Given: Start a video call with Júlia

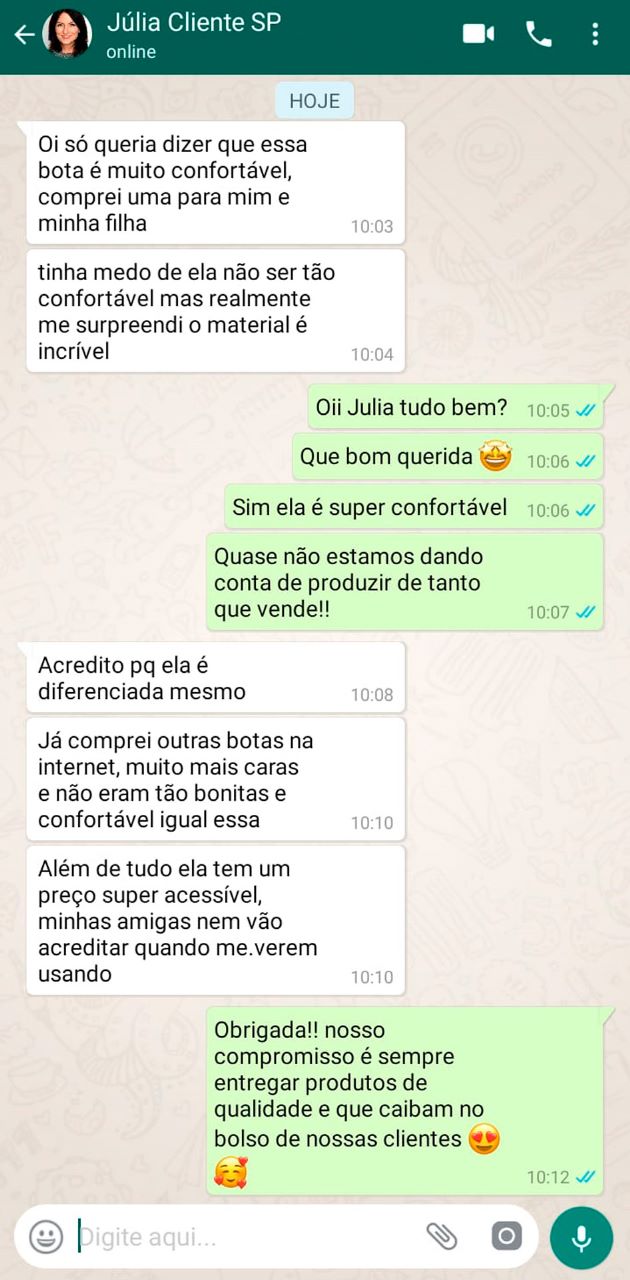Looking at the screenshot, I should 478,35.
